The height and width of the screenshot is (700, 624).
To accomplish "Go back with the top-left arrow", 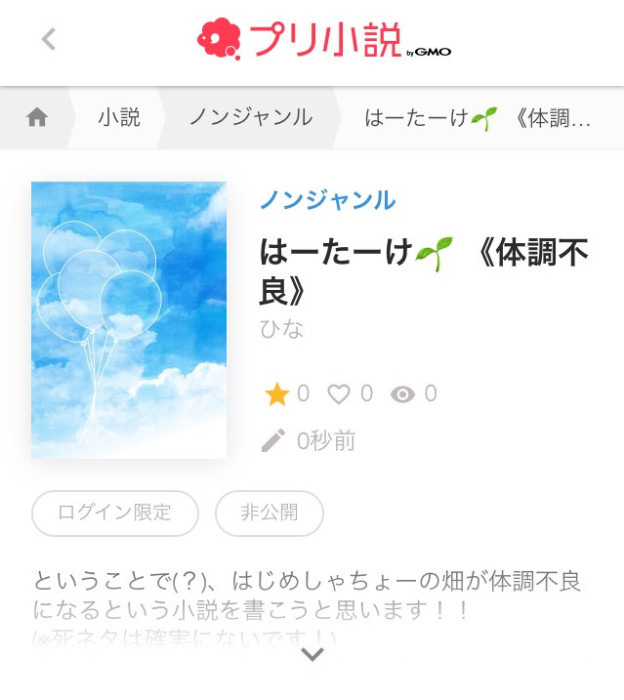I will click(48, 40).
